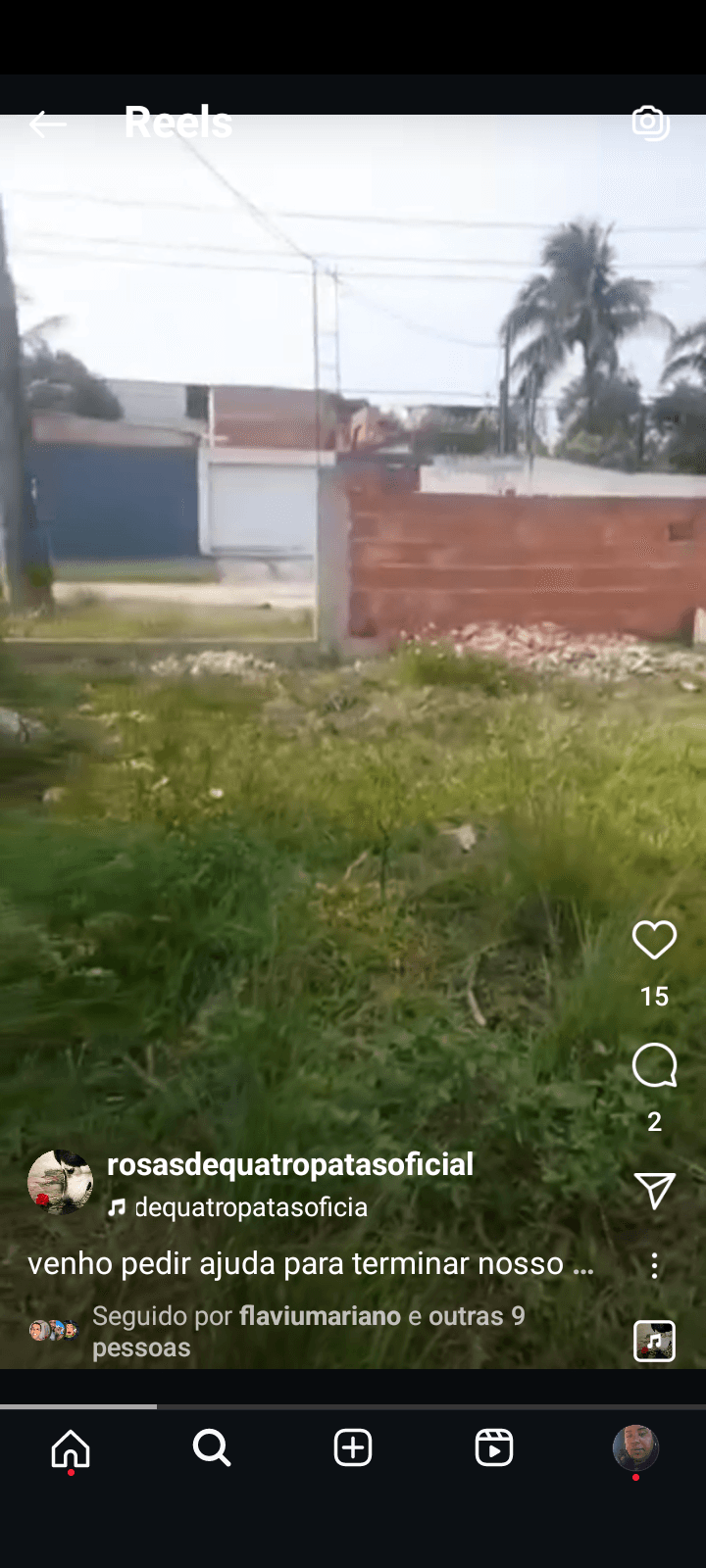The height and width of the screenshot is (1568, 706).
Task: Go to the Home tab
Action: [x=71, y=1447]
